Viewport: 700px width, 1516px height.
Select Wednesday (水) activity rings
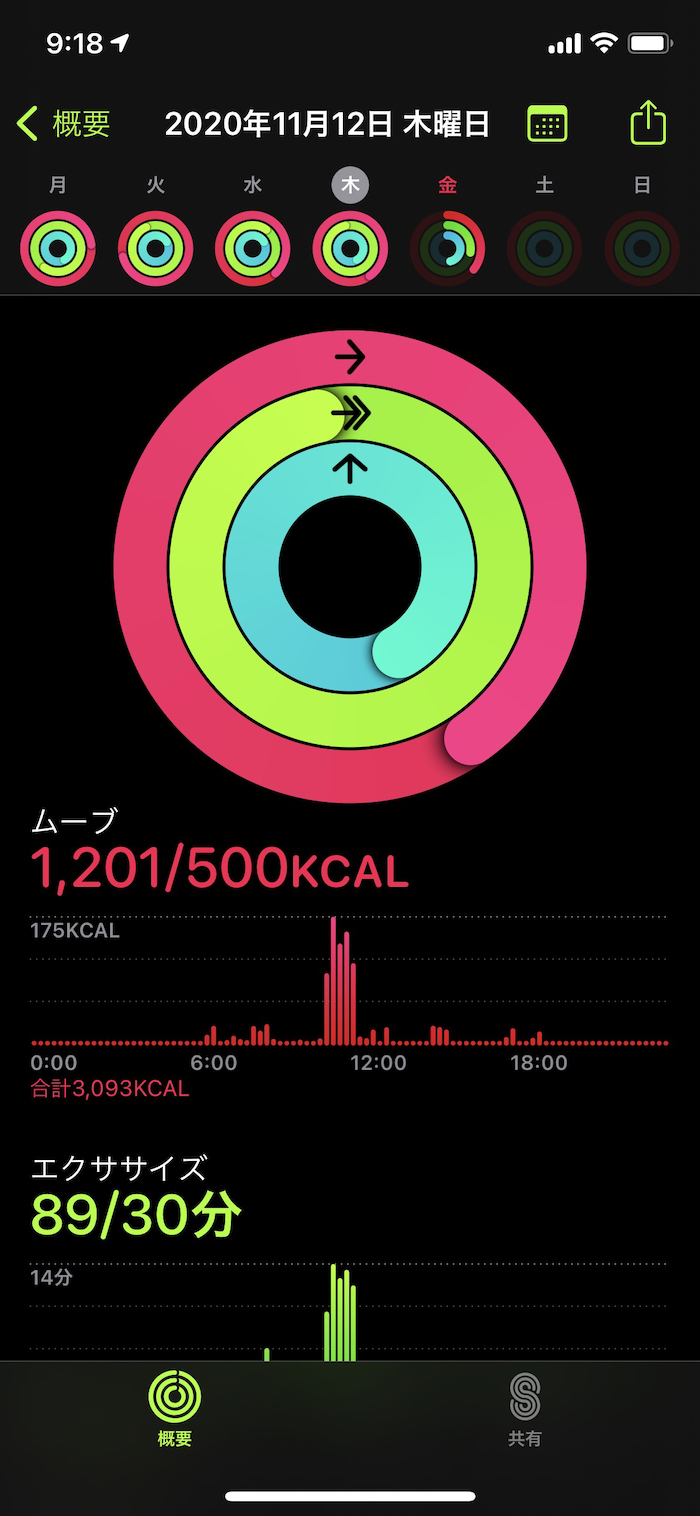point(253,248)
